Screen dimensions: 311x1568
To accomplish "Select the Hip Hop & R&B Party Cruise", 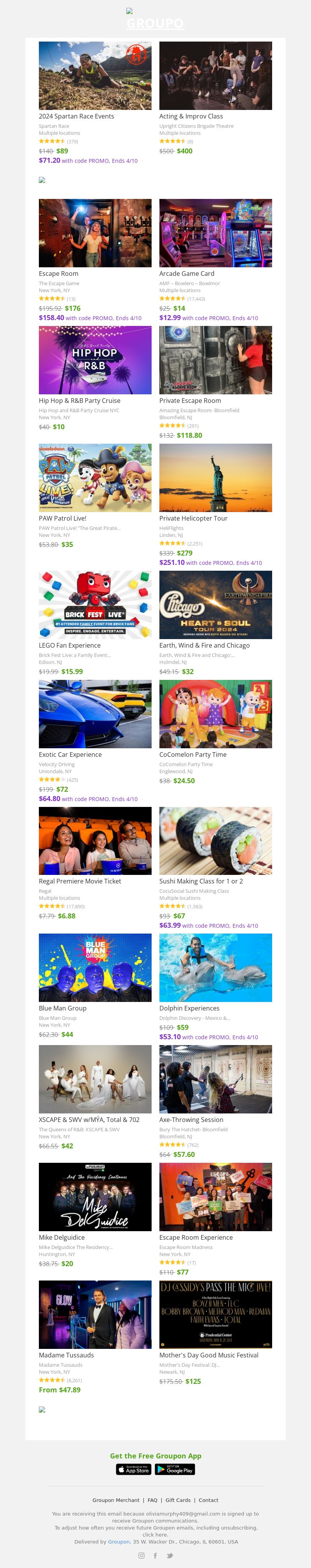I will [x=79, y=401].
